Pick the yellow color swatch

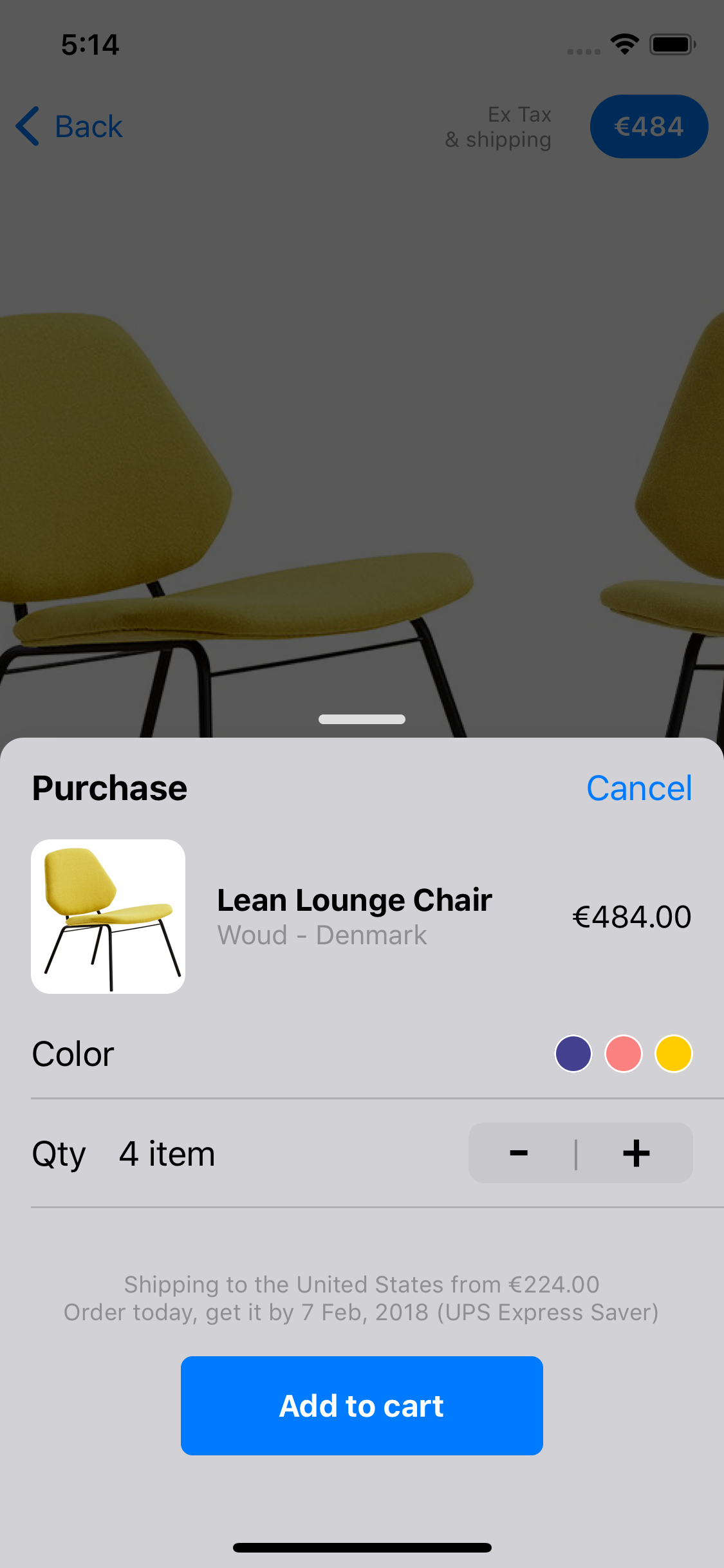(x=673, y=1054)
